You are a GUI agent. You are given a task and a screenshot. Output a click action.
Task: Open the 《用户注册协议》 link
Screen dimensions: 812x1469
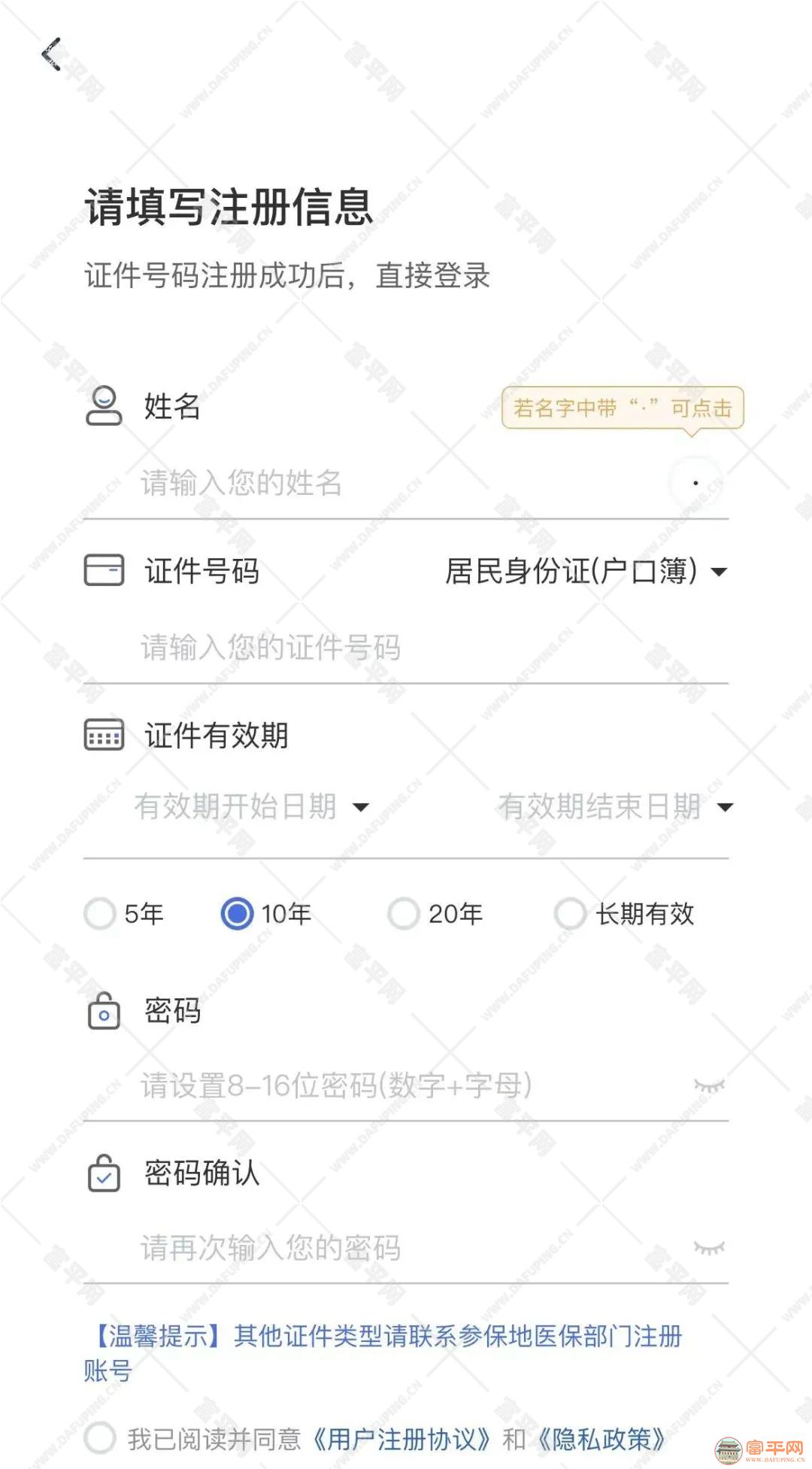(x=402, y=1439)
